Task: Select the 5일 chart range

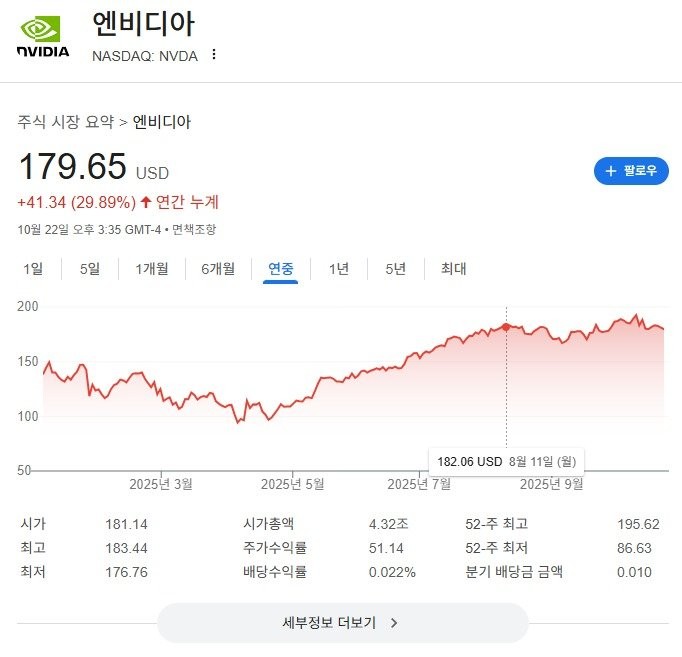Action: (90, 268)
